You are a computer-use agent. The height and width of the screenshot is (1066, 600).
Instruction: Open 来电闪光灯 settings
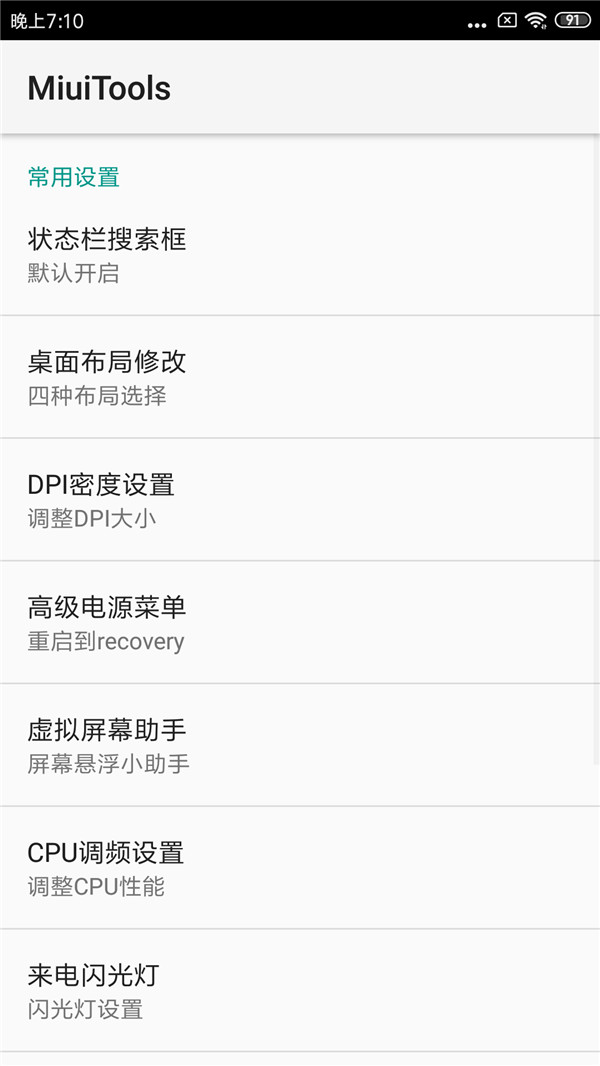pyautogui.click(x=300, y=990)
